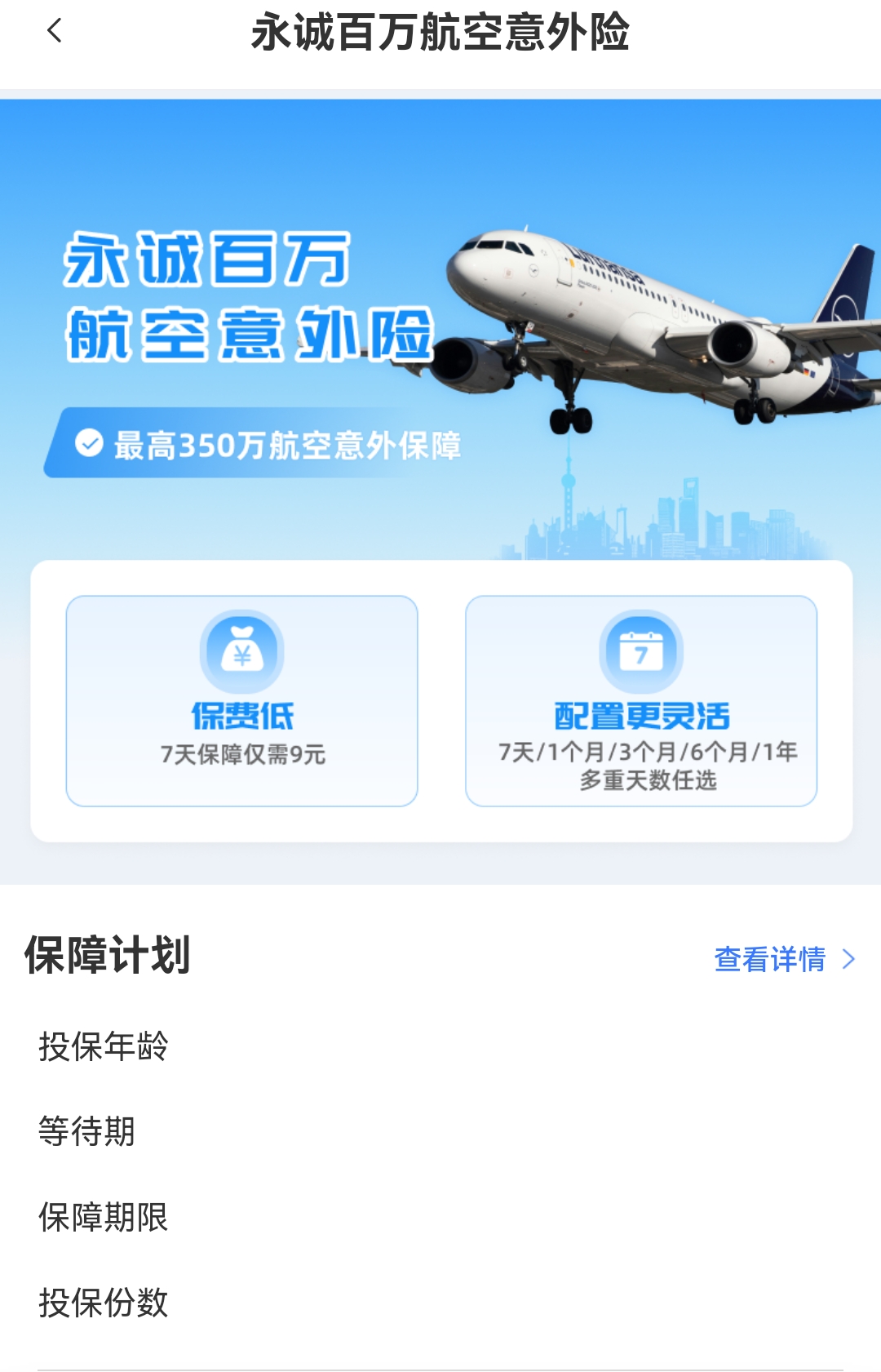Go back from the insurance product page
This screenshot has width=881, height=1372.
click(55, 32)
